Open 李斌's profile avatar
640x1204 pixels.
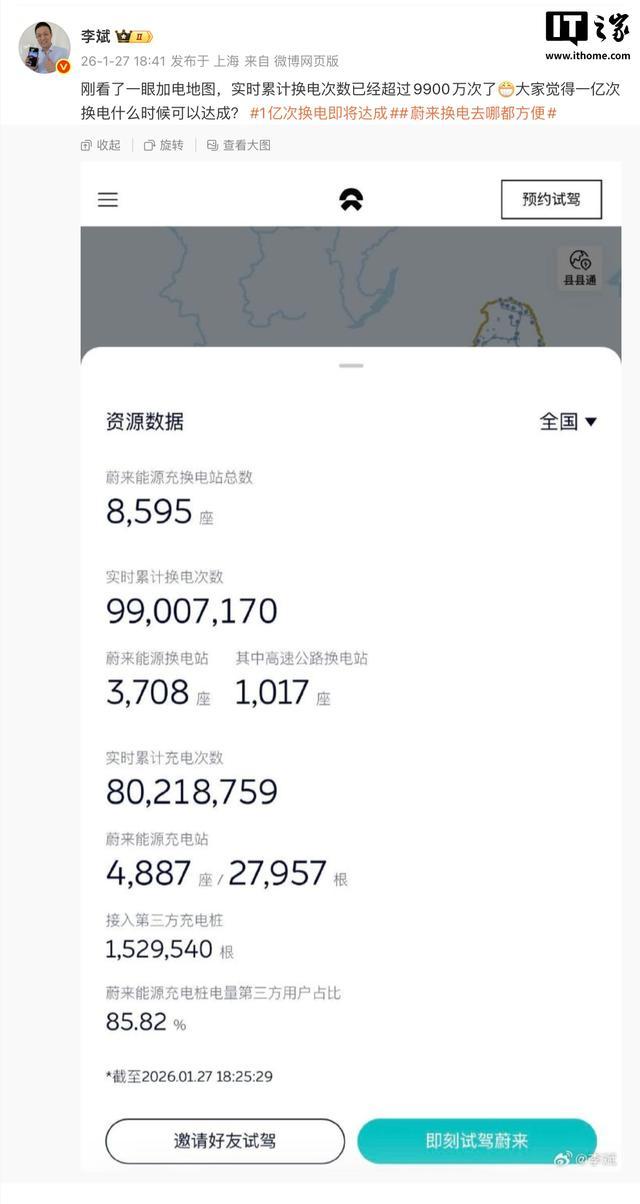tap(44, 47)
